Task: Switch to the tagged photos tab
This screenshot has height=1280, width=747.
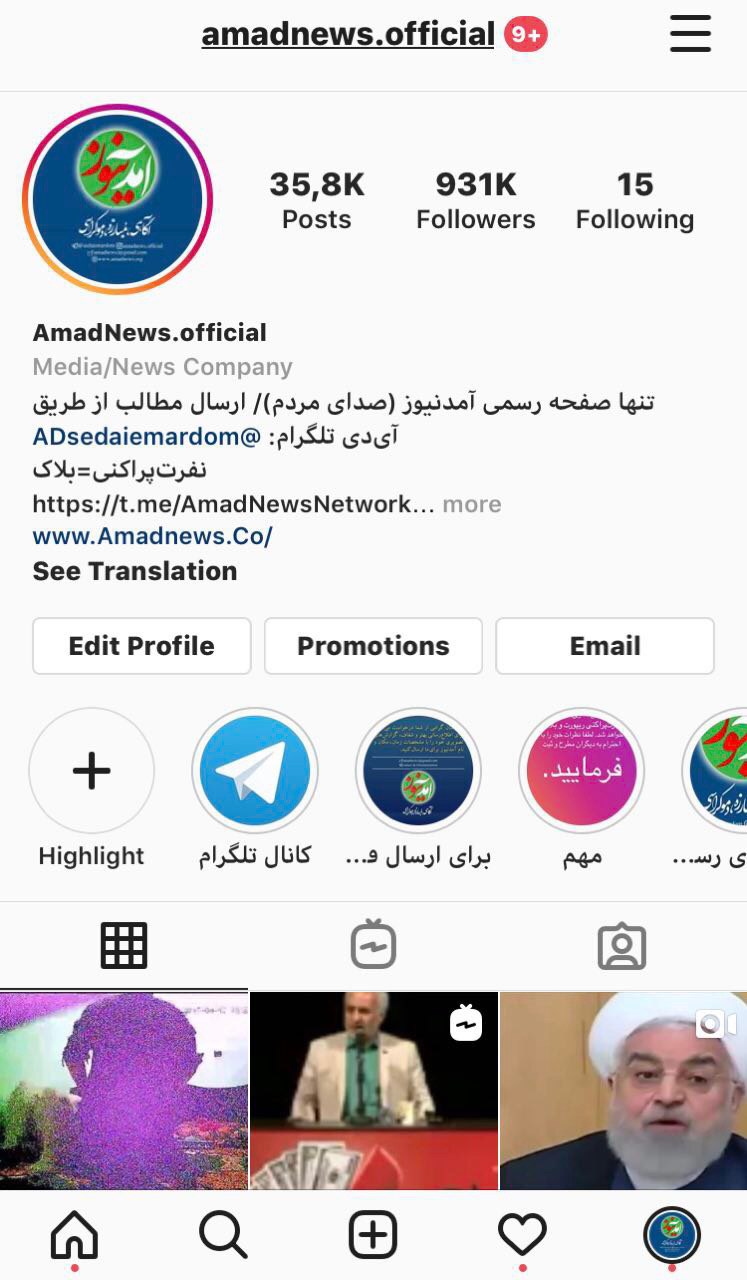Action: tap(621, 945)
